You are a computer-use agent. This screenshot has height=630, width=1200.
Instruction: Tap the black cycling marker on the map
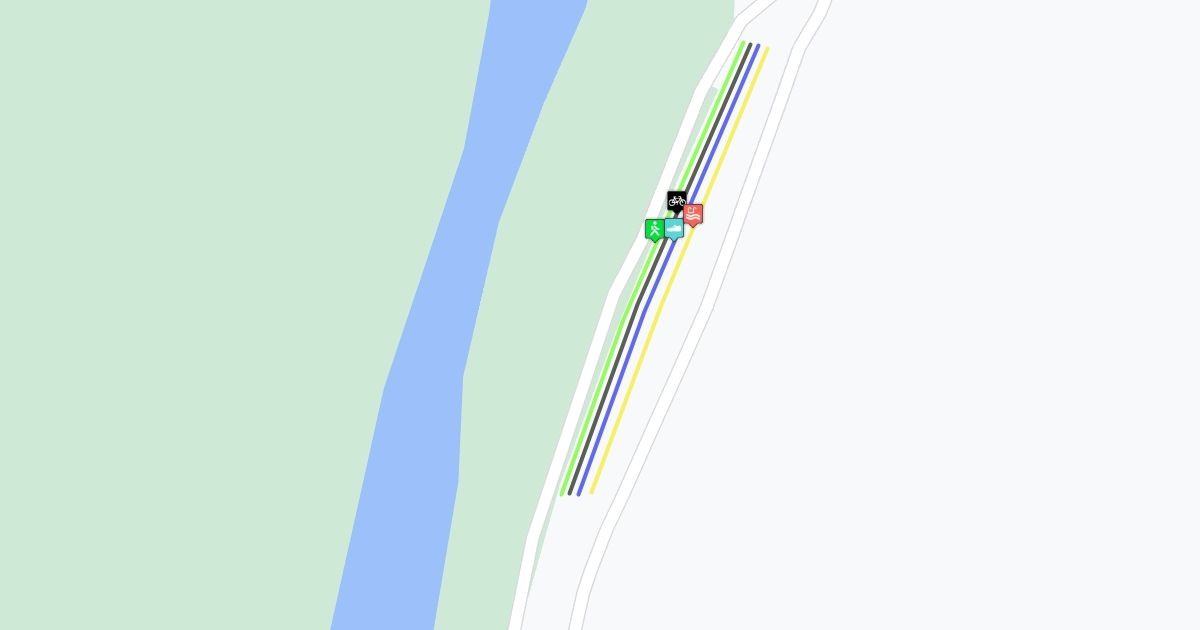[x=677, y=201]
